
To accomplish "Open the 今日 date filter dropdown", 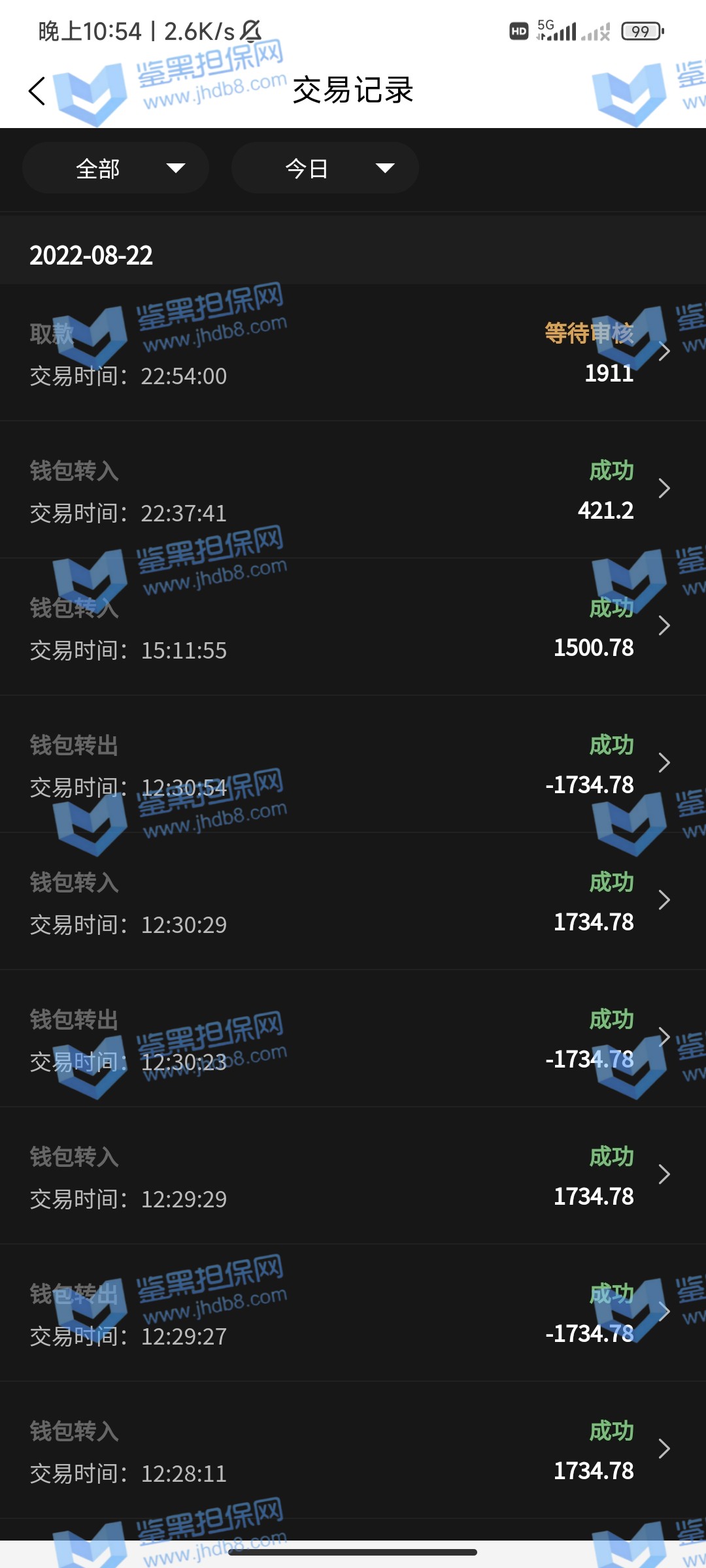I will [325, 169].
